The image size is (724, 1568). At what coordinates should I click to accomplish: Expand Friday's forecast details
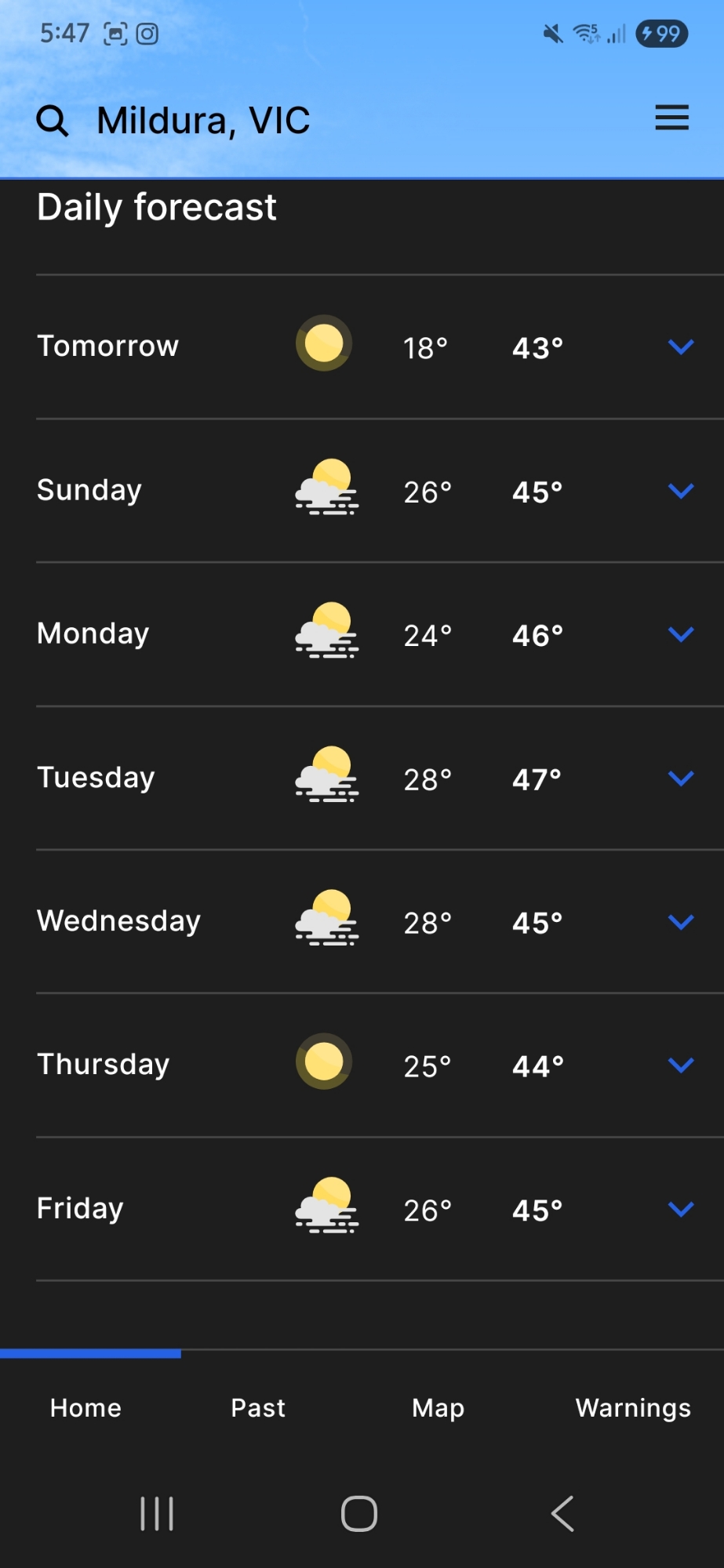pyautogui.click(x=680, y=1209)
